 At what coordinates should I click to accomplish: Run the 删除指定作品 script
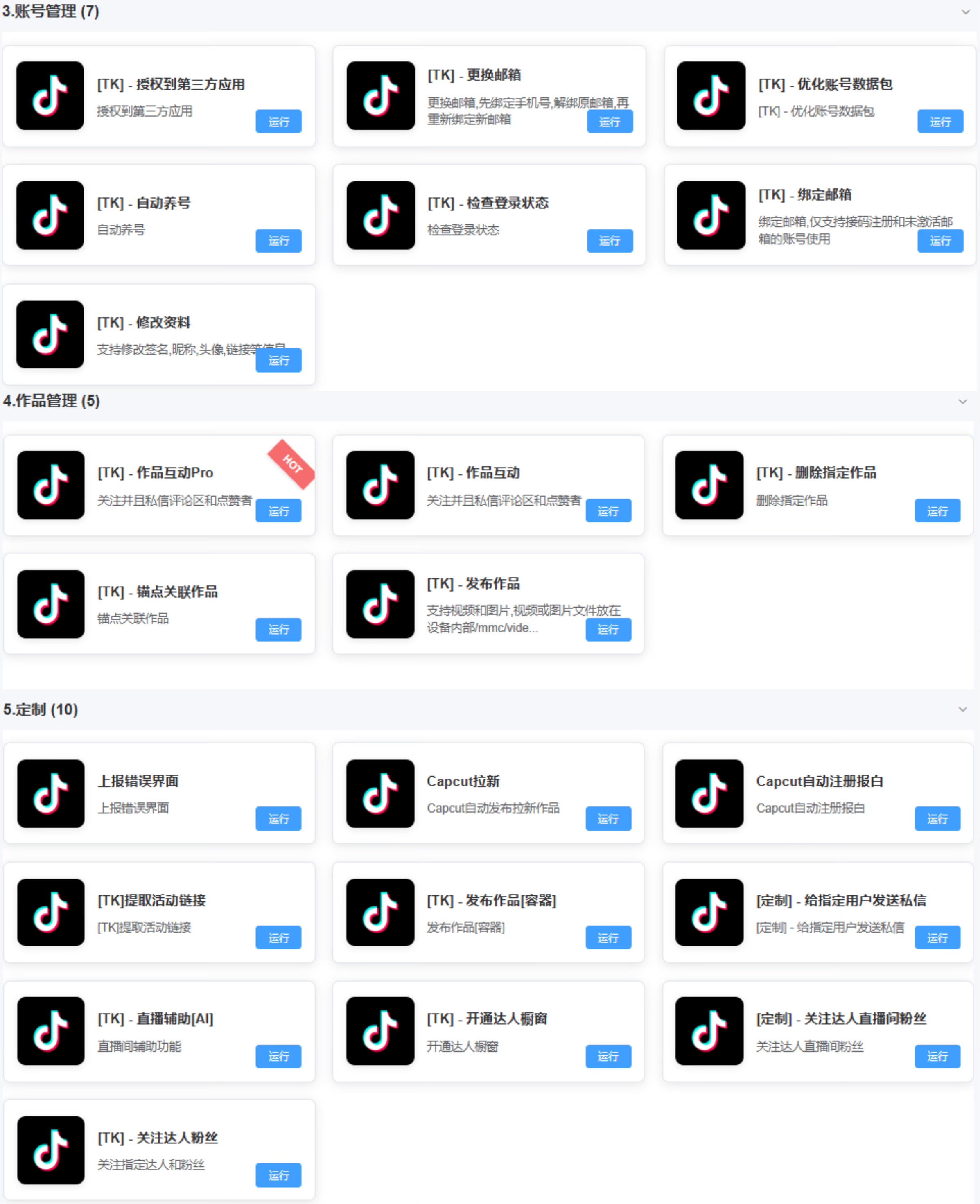(x=937, y=511)
